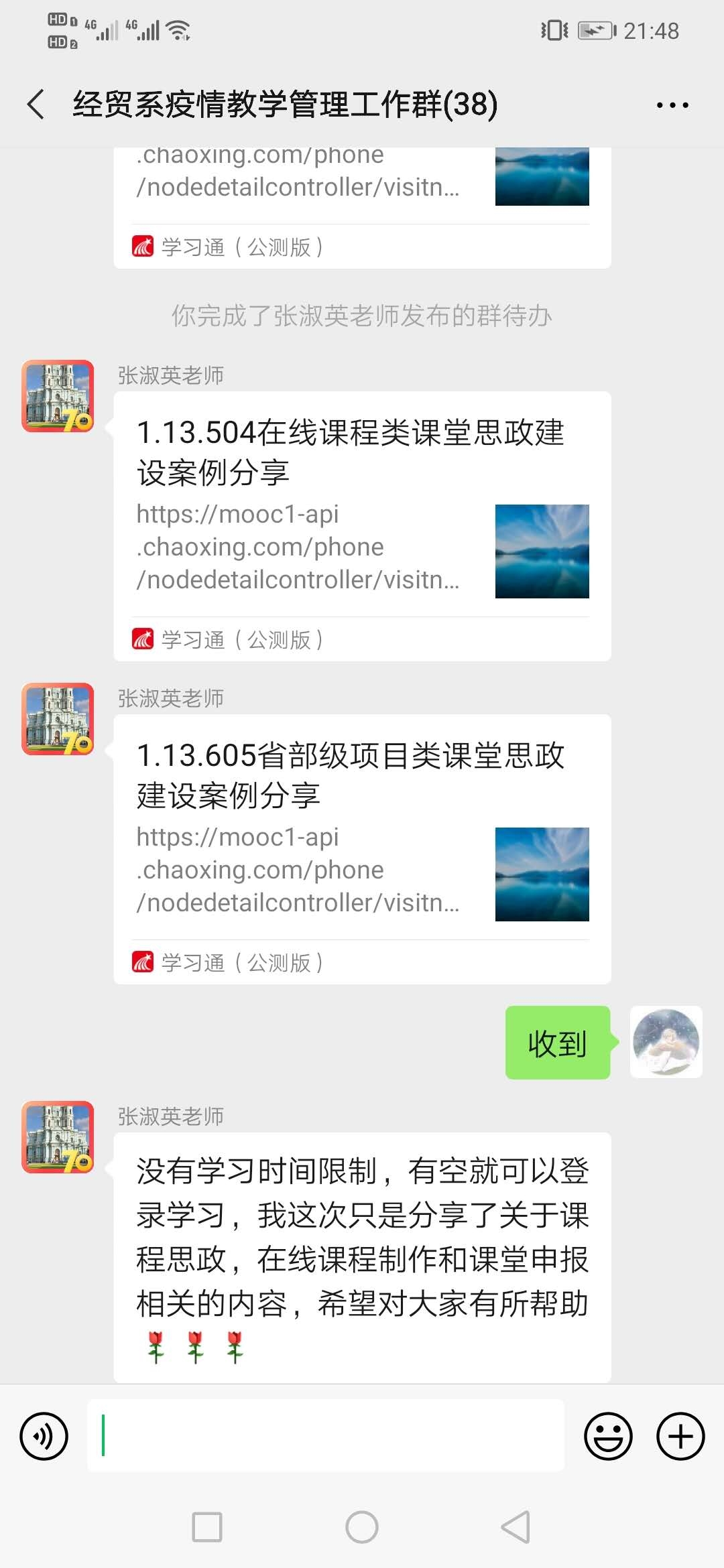Focus the message text field
Screen dimensions: 724x1568
[326, 1436]
